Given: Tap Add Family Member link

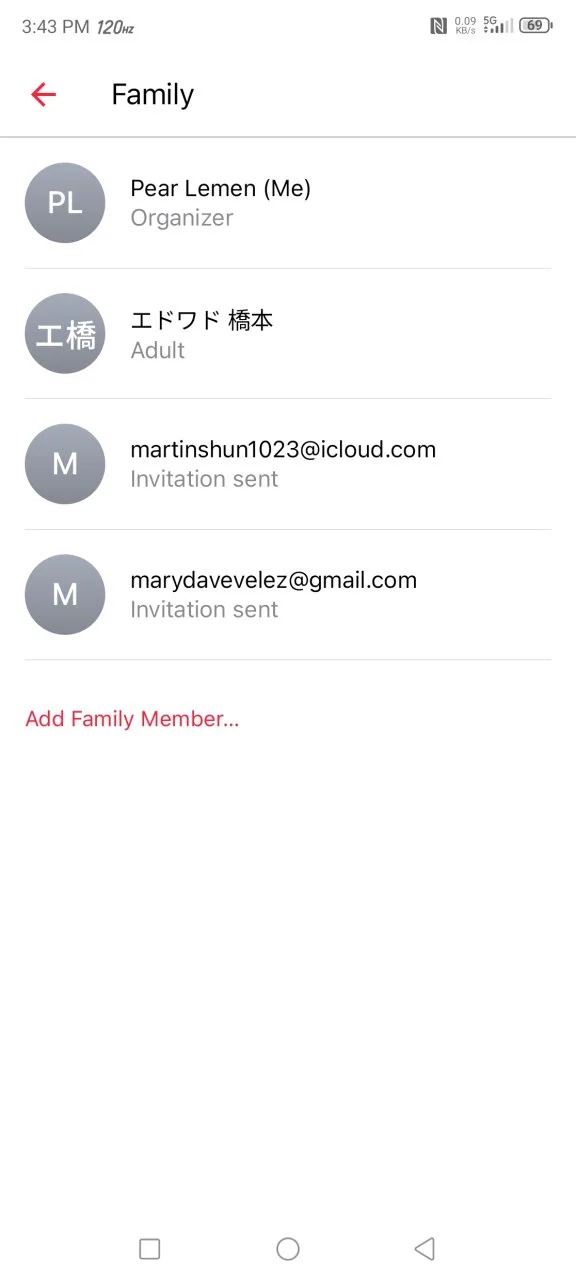Looking at the screenshot, I should pos(132,719).
